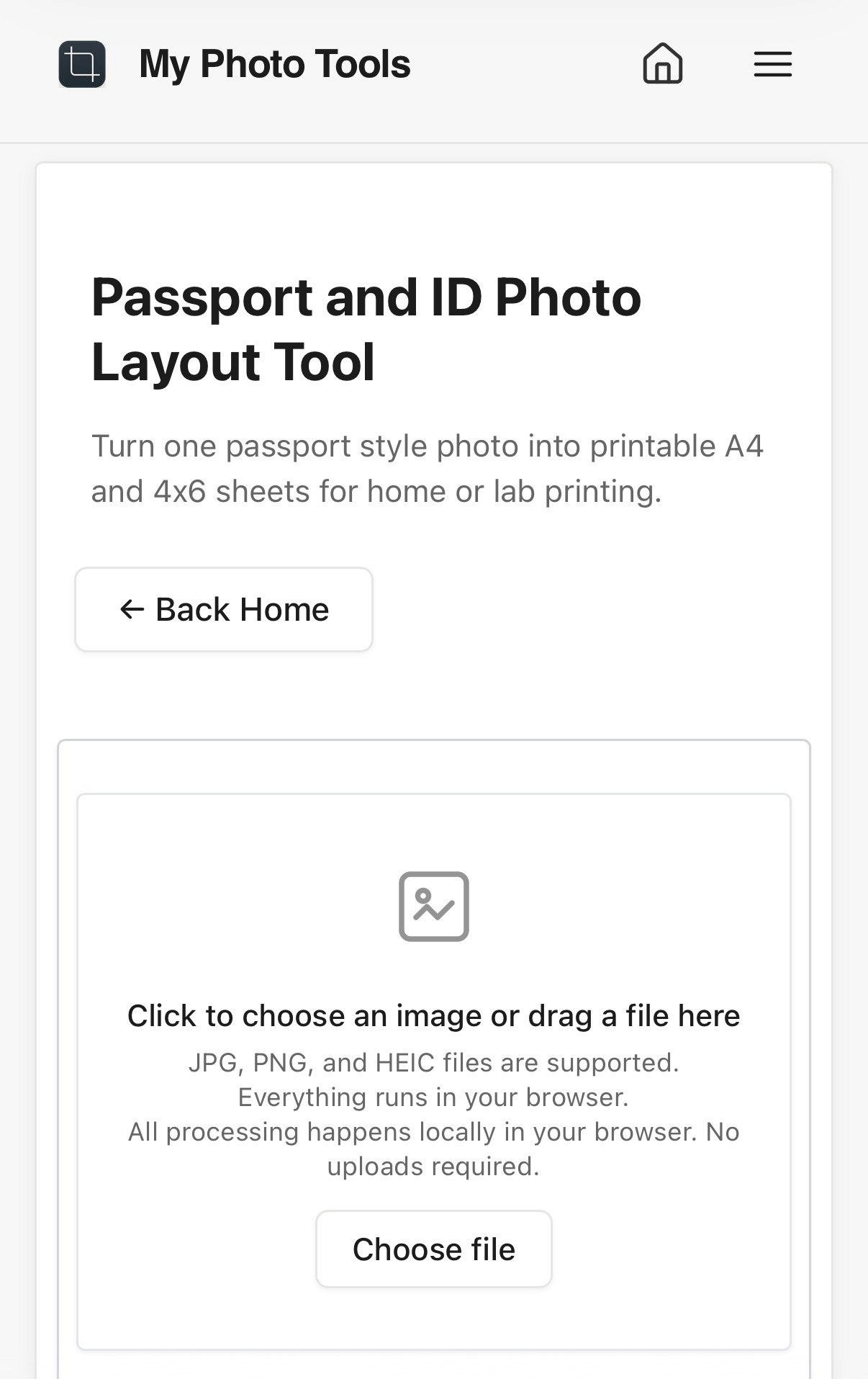The width and height of the screenshot is (868, 1379).
Task: Select Back Home to return to homepage
Action: pyautogui.click(x=223, y=609)
